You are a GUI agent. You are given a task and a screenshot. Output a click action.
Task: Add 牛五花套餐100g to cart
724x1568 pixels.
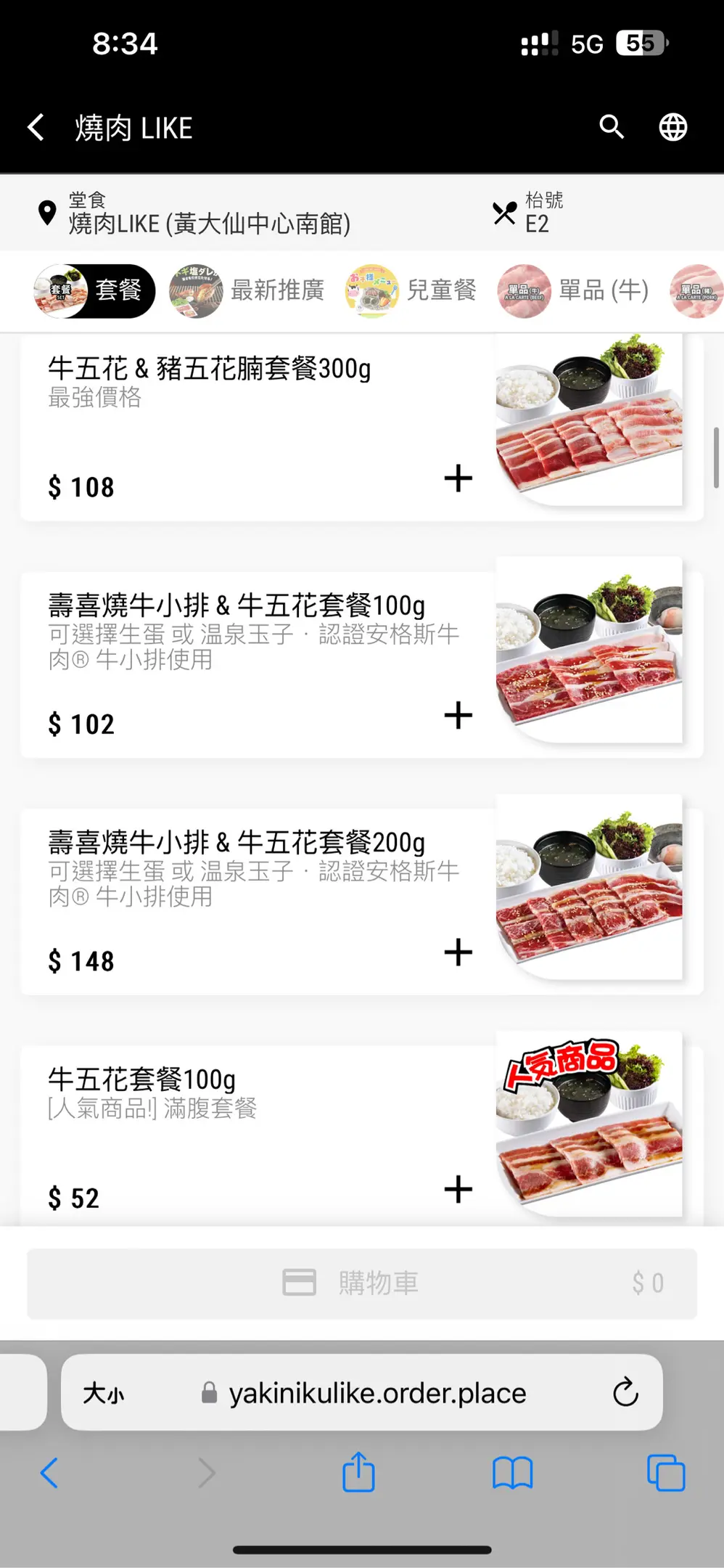(x=458, y=1189)
